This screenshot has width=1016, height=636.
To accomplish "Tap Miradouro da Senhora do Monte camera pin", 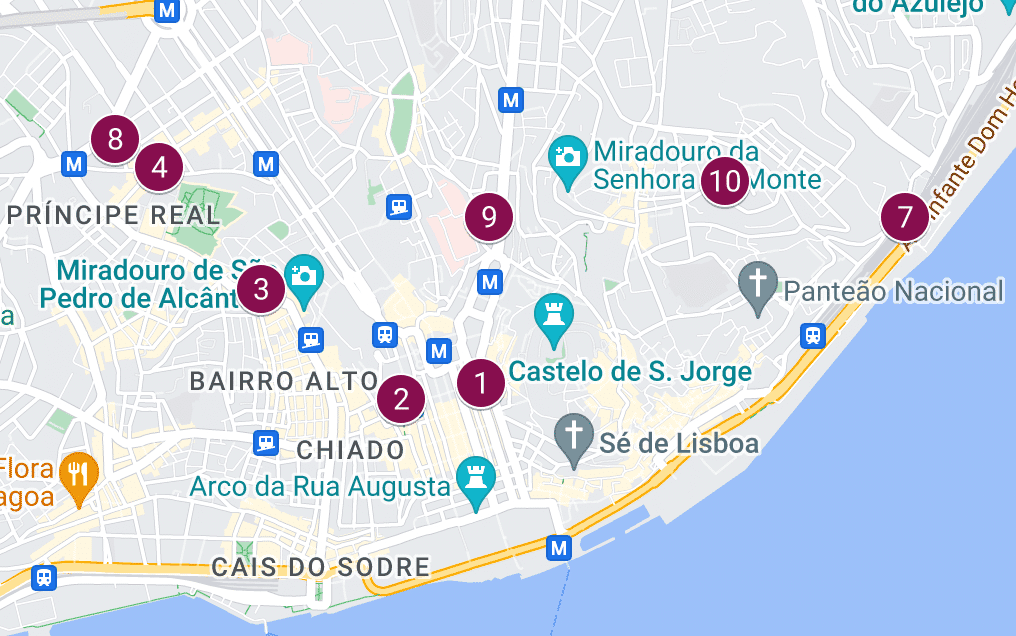I will [x=568, y=158].
